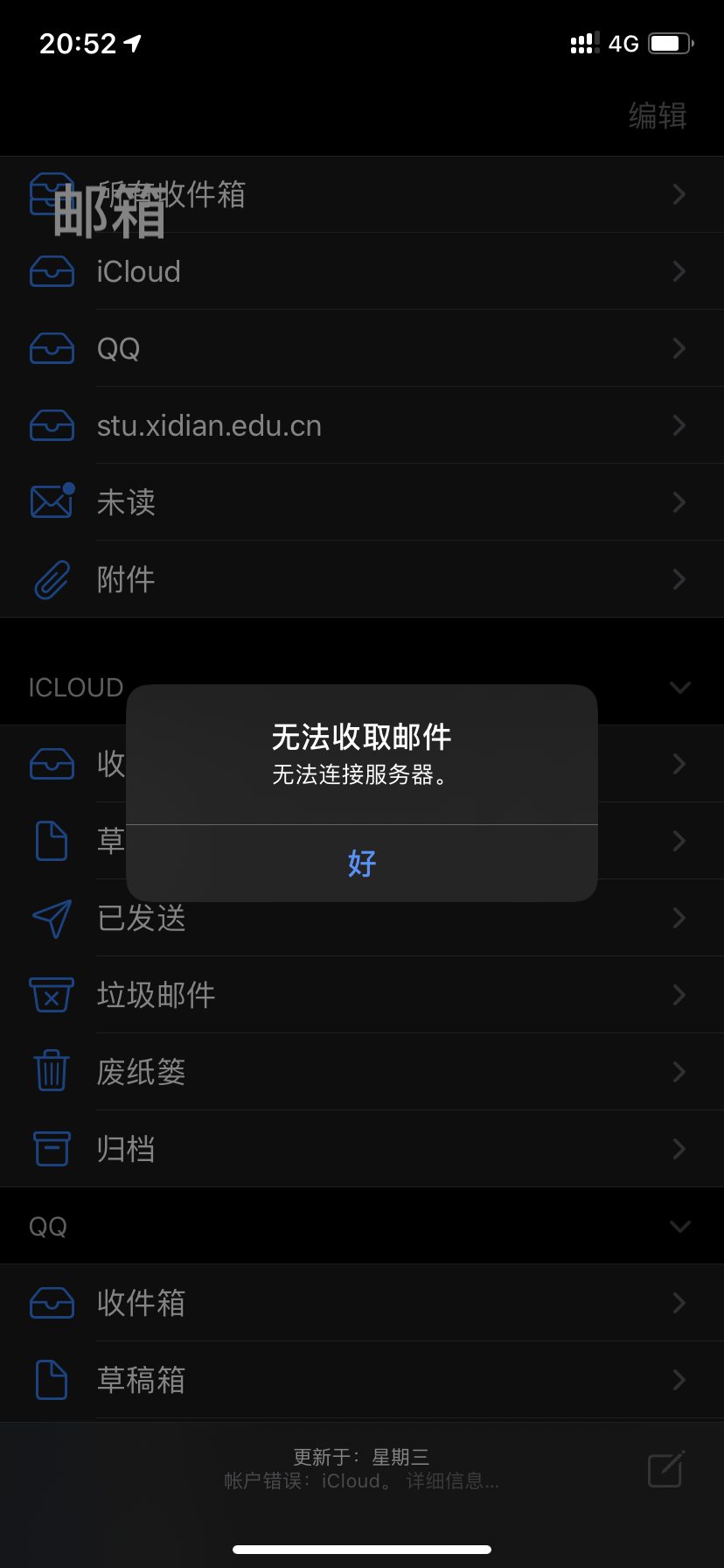Tap 编辑 to edit mailboxes
Image resolution: width=724 pixels, height=1568 pixels.
[658, 115]
